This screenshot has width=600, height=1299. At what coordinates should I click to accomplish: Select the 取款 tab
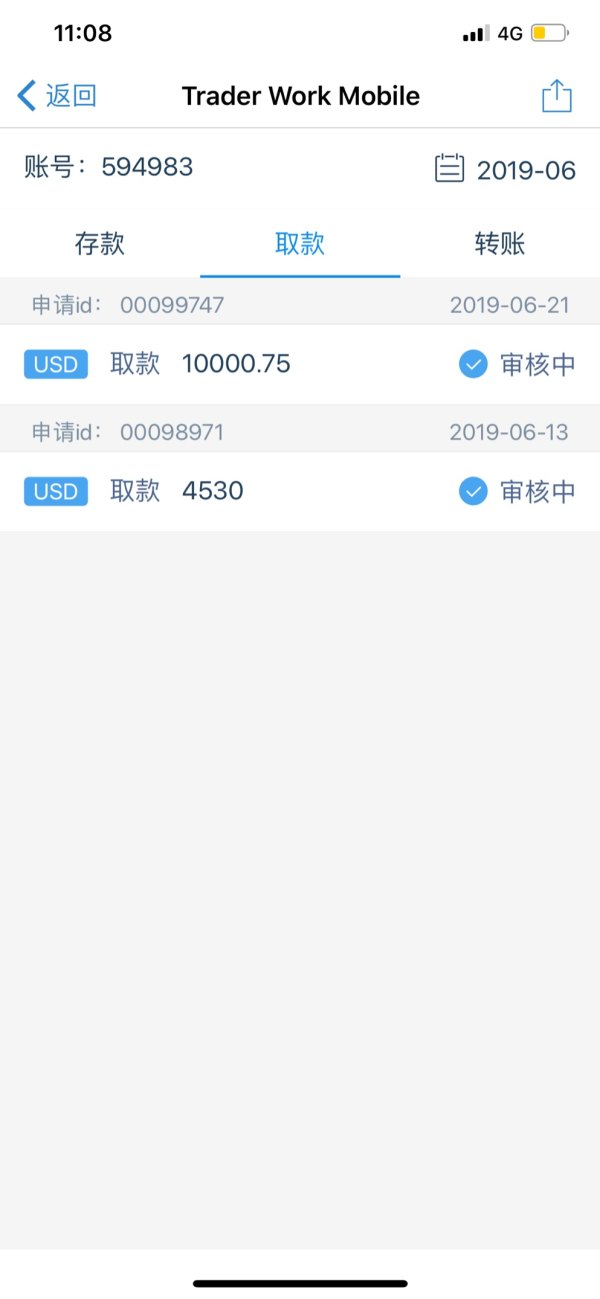tap(300, 244)
